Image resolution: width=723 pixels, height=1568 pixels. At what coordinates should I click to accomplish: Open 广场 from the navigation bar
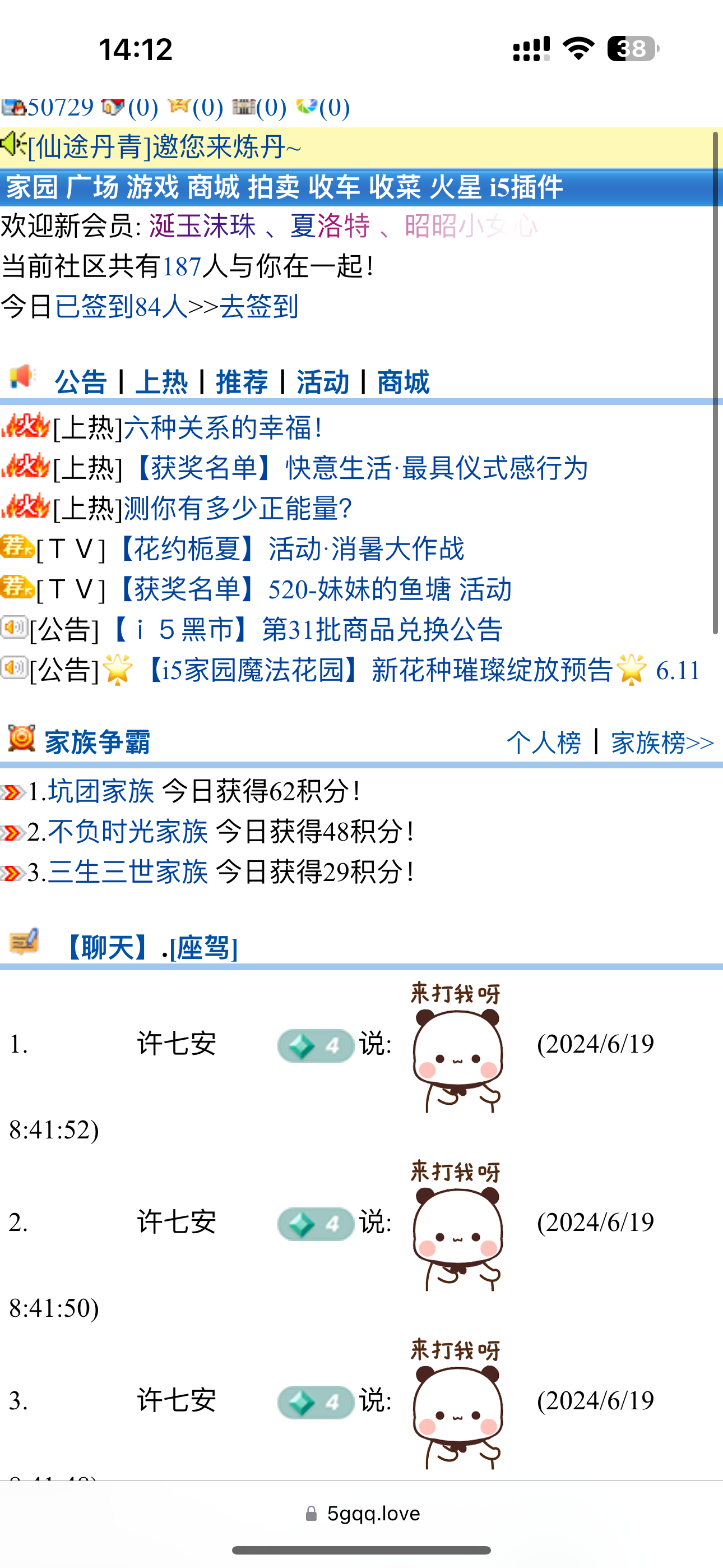(x=92, y=187)
